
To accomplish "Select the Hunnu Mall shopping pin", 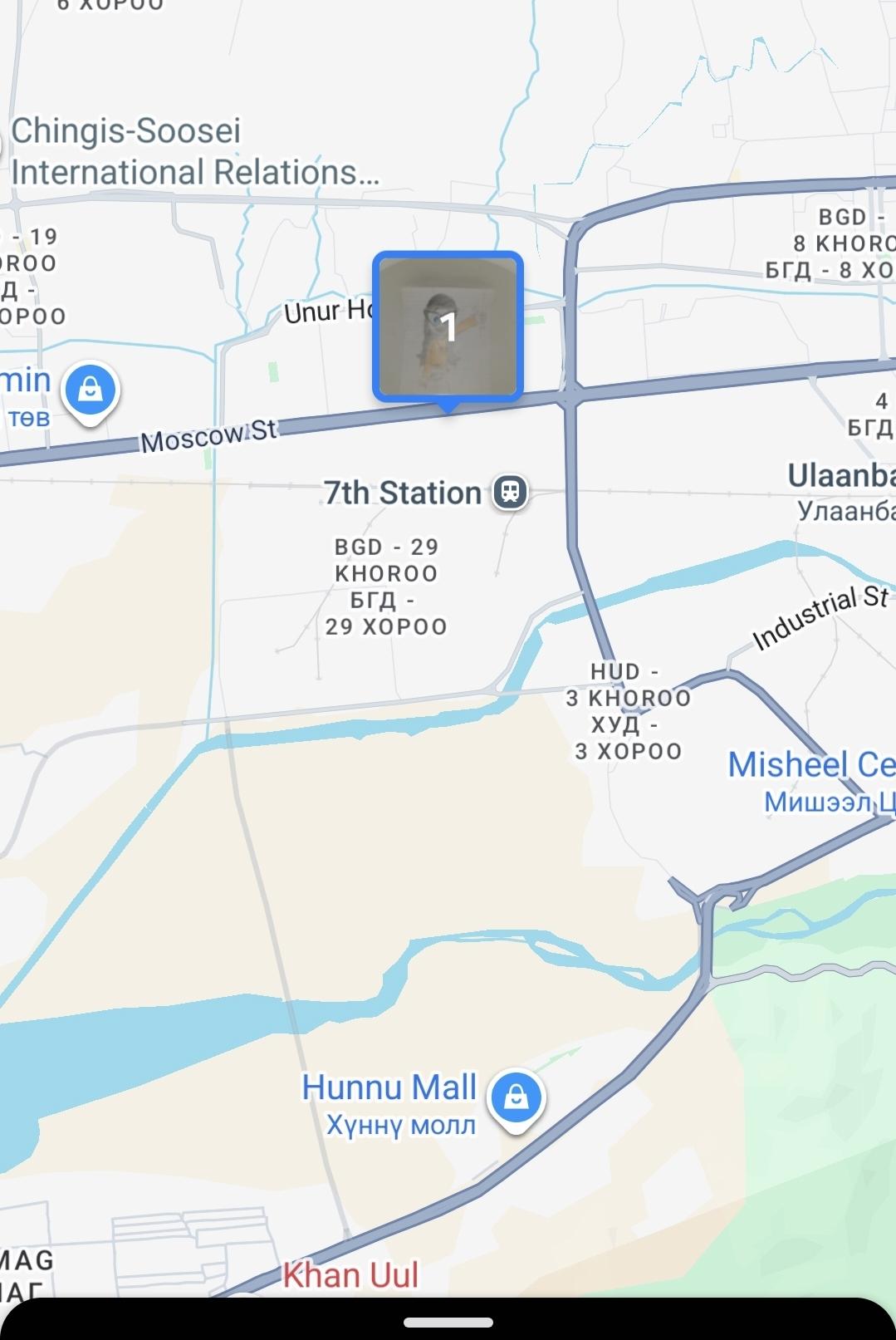I will pos(516,1097).
